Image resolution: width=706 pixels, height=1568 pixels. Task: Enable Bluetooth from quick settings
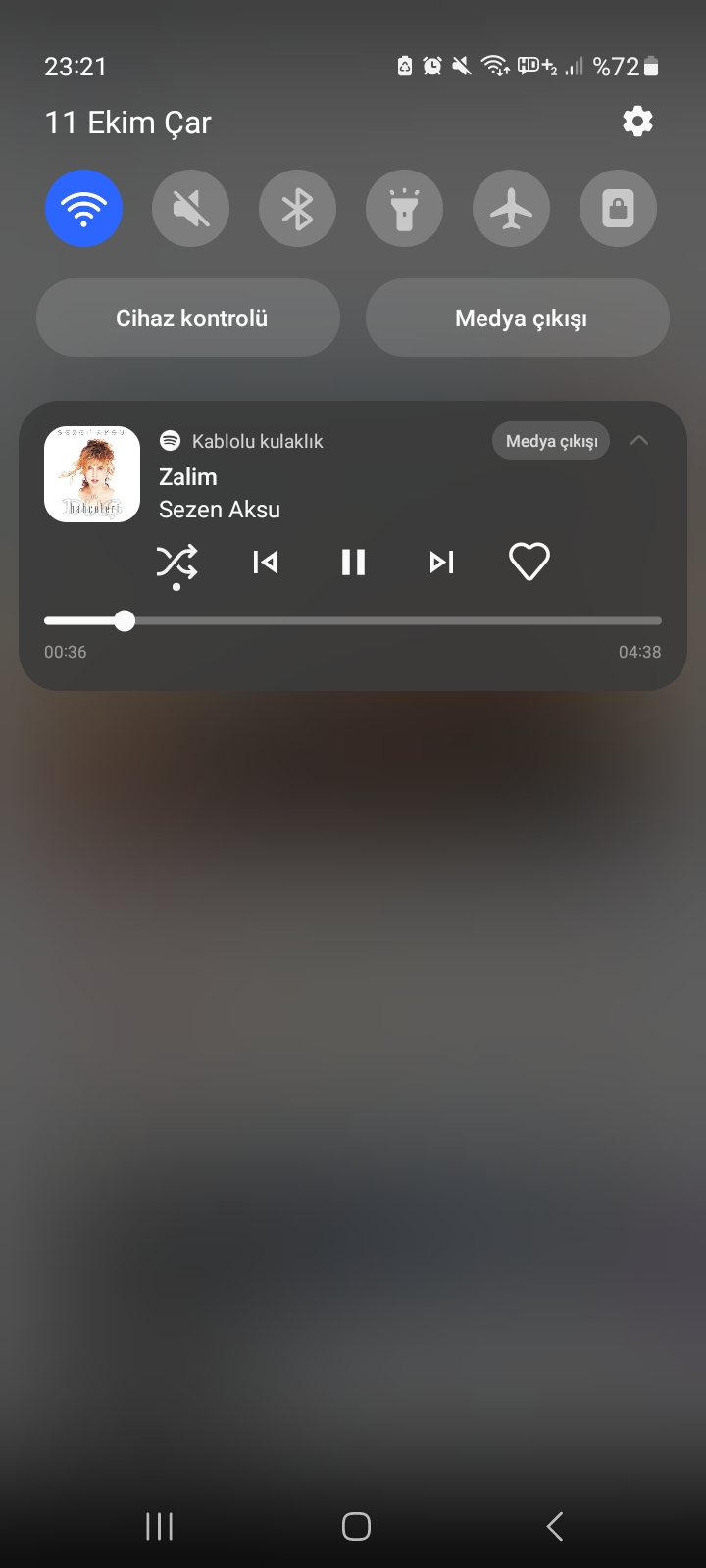[297, 208]
